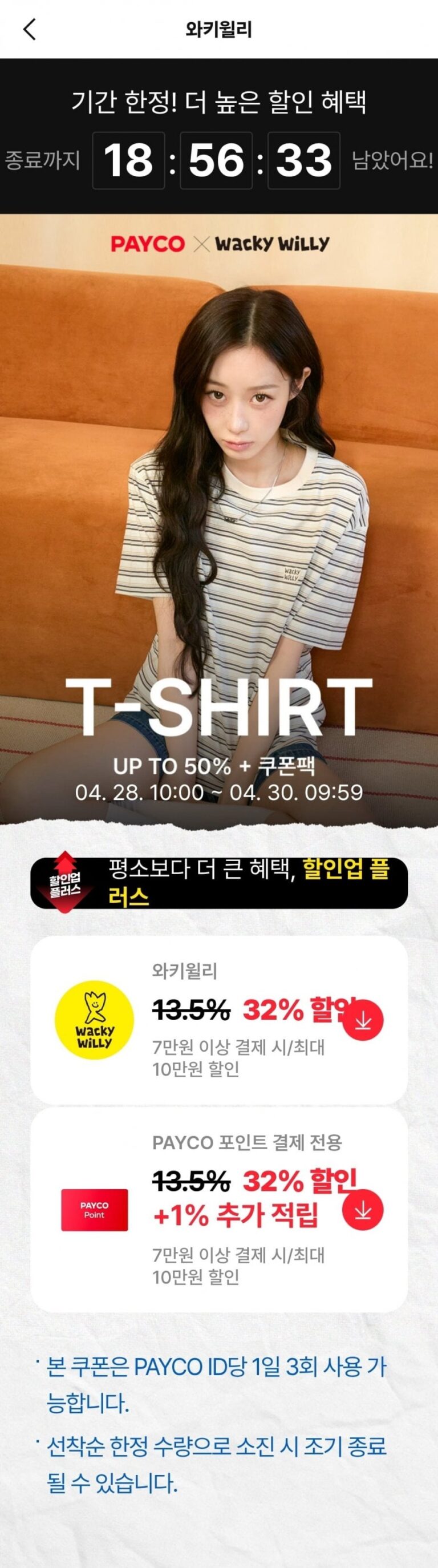Download the 와키윌리 32% discount coupon
This screenshot has height=1568, width=438.
click(x=363, y=1020)
